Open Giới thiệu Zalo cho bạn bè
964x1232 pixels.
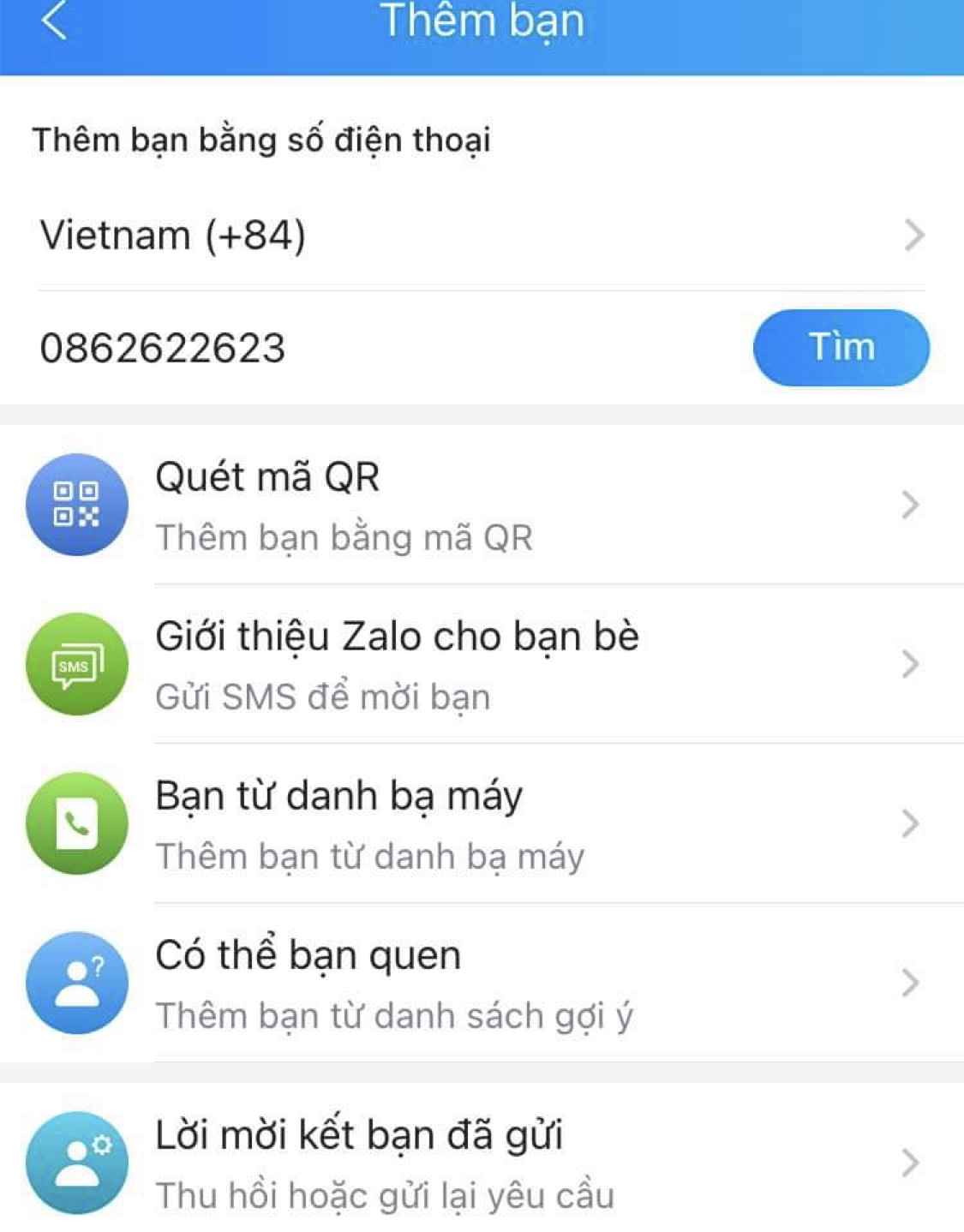point(480,665)
